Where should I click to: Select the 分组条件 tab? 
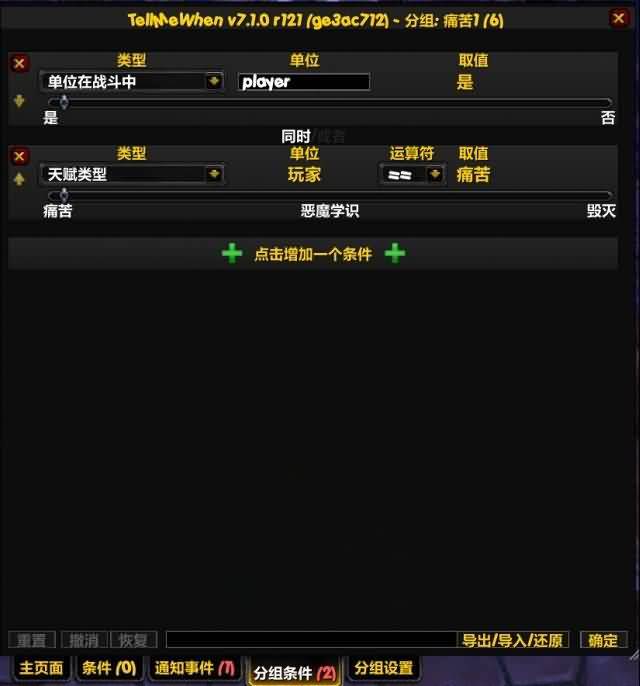pyautogui.click(x=294, y=672)
